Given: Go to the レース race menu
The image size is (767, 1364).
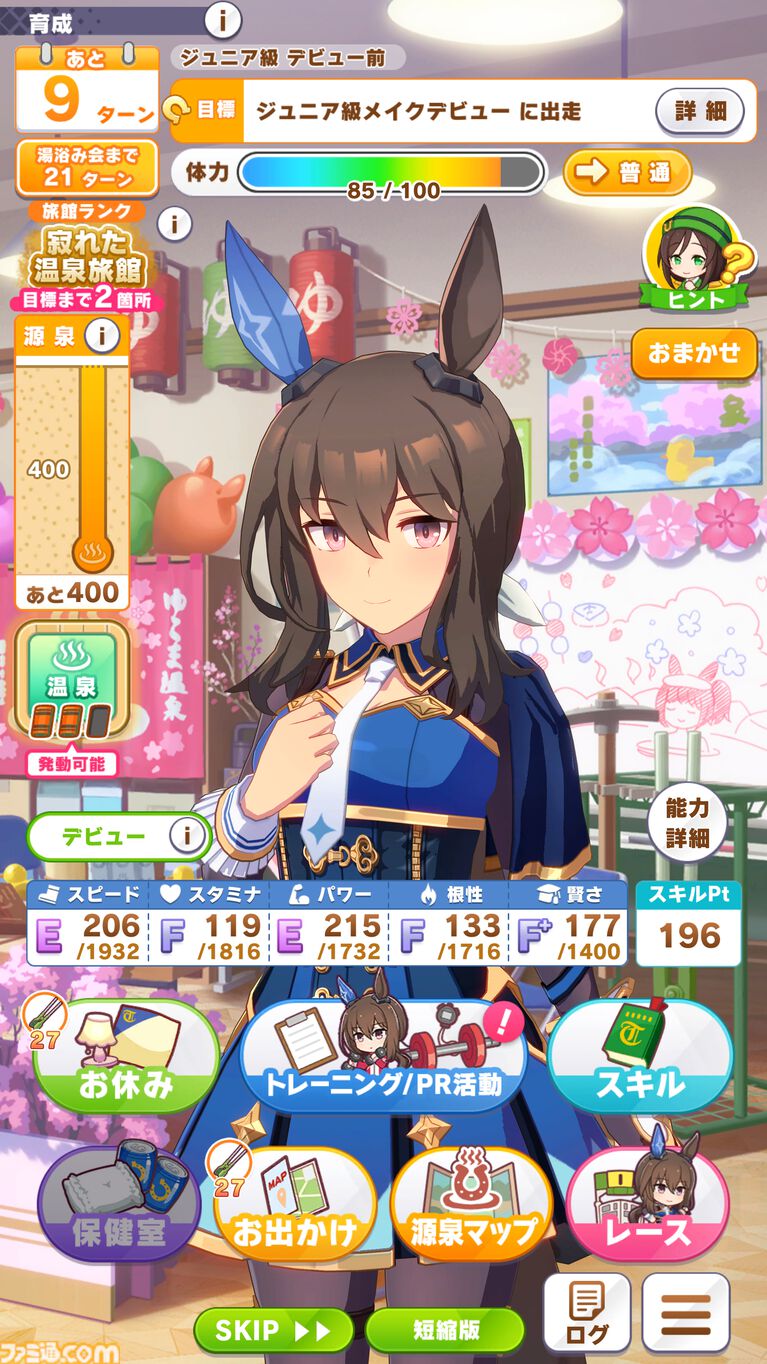Looking at the screenshot, I should tap(647, 1205).
